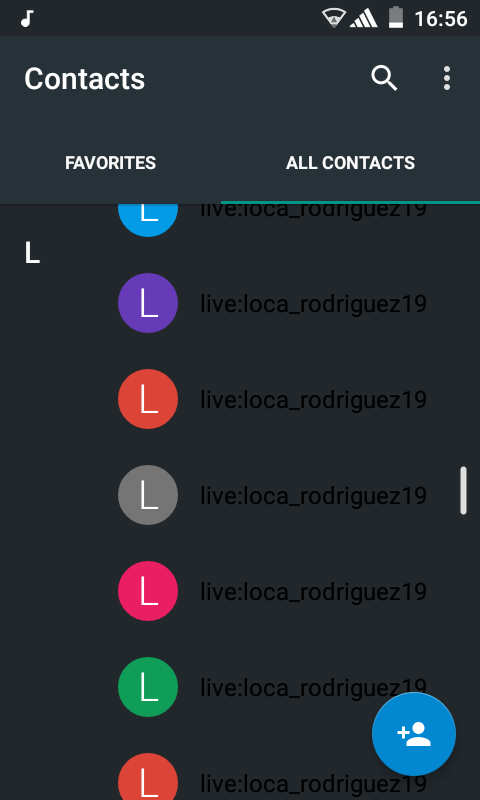Open the three-dot overflow menu
Screen dimensions: 480x800
tap(447, 79)
